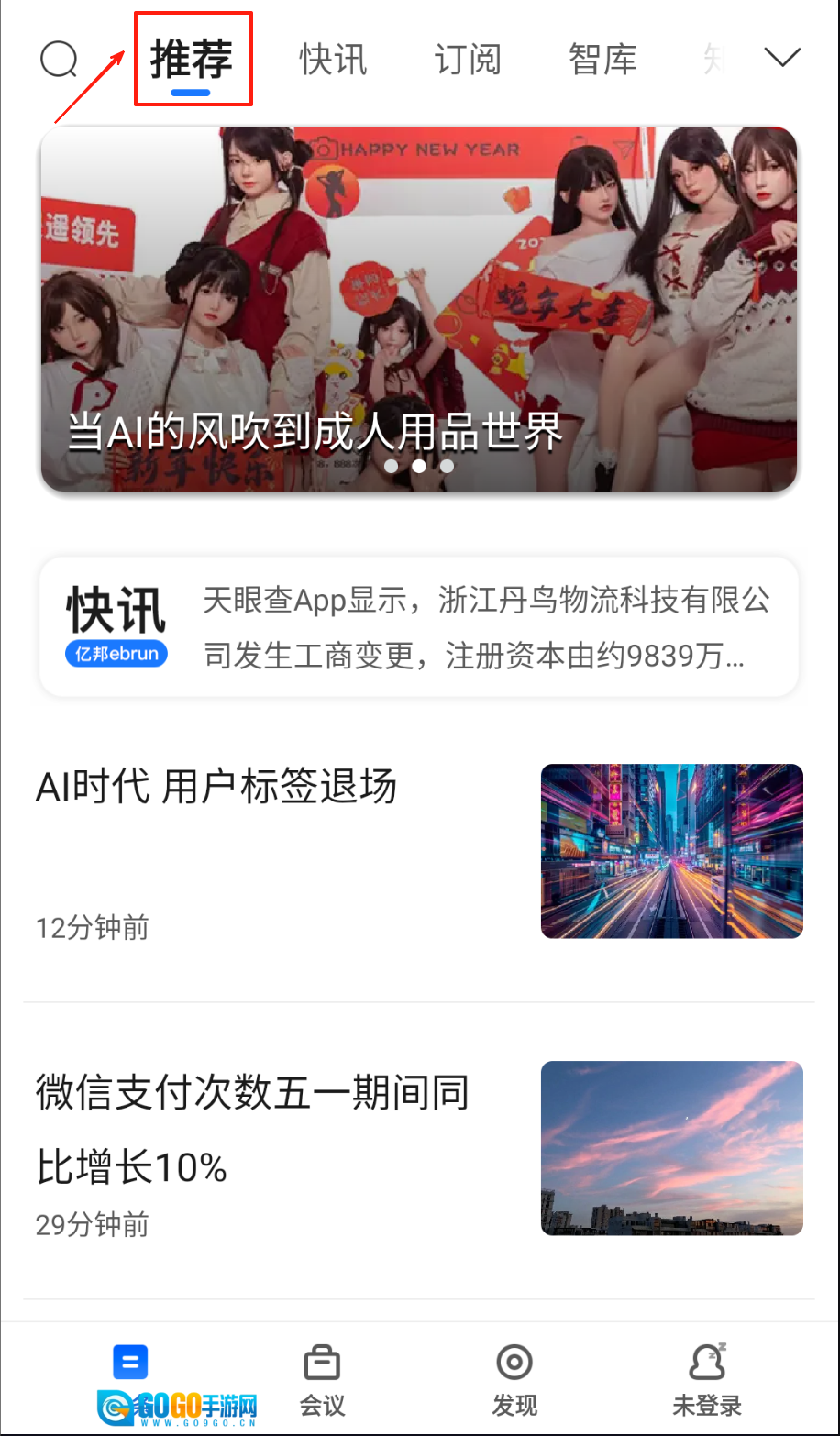Open the banner 当AI的风吹到成人用品世界
The image size is (840, 1436).
pyautogui.click(x=419, y=309)
